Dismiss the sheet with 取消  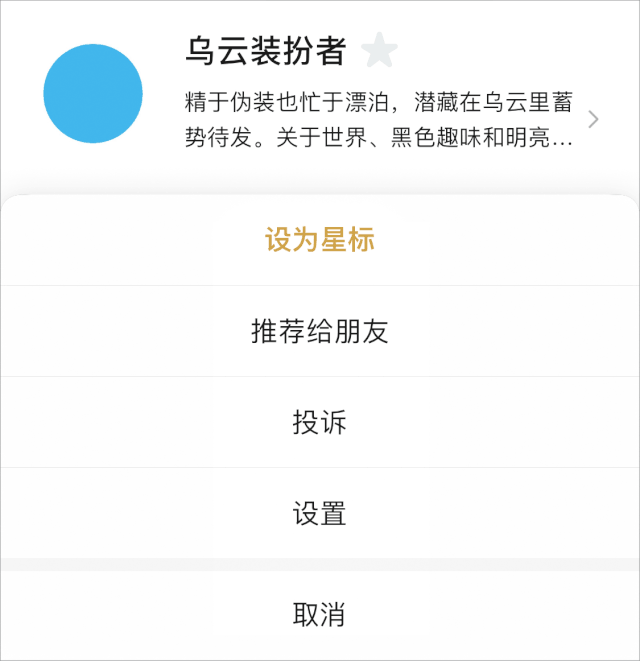click(319, 615)
